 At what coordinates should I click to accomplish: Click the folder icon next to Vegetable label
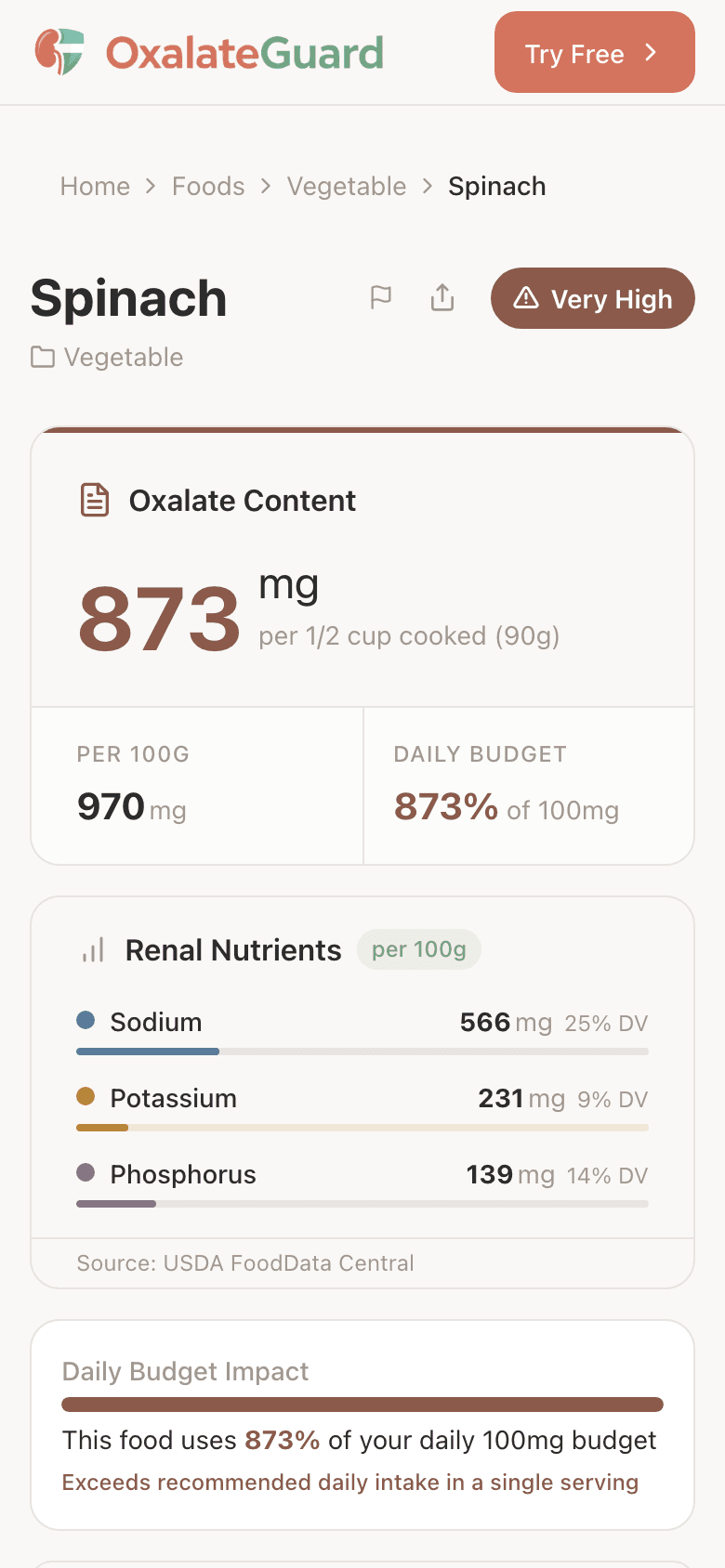tap(43, 357)
